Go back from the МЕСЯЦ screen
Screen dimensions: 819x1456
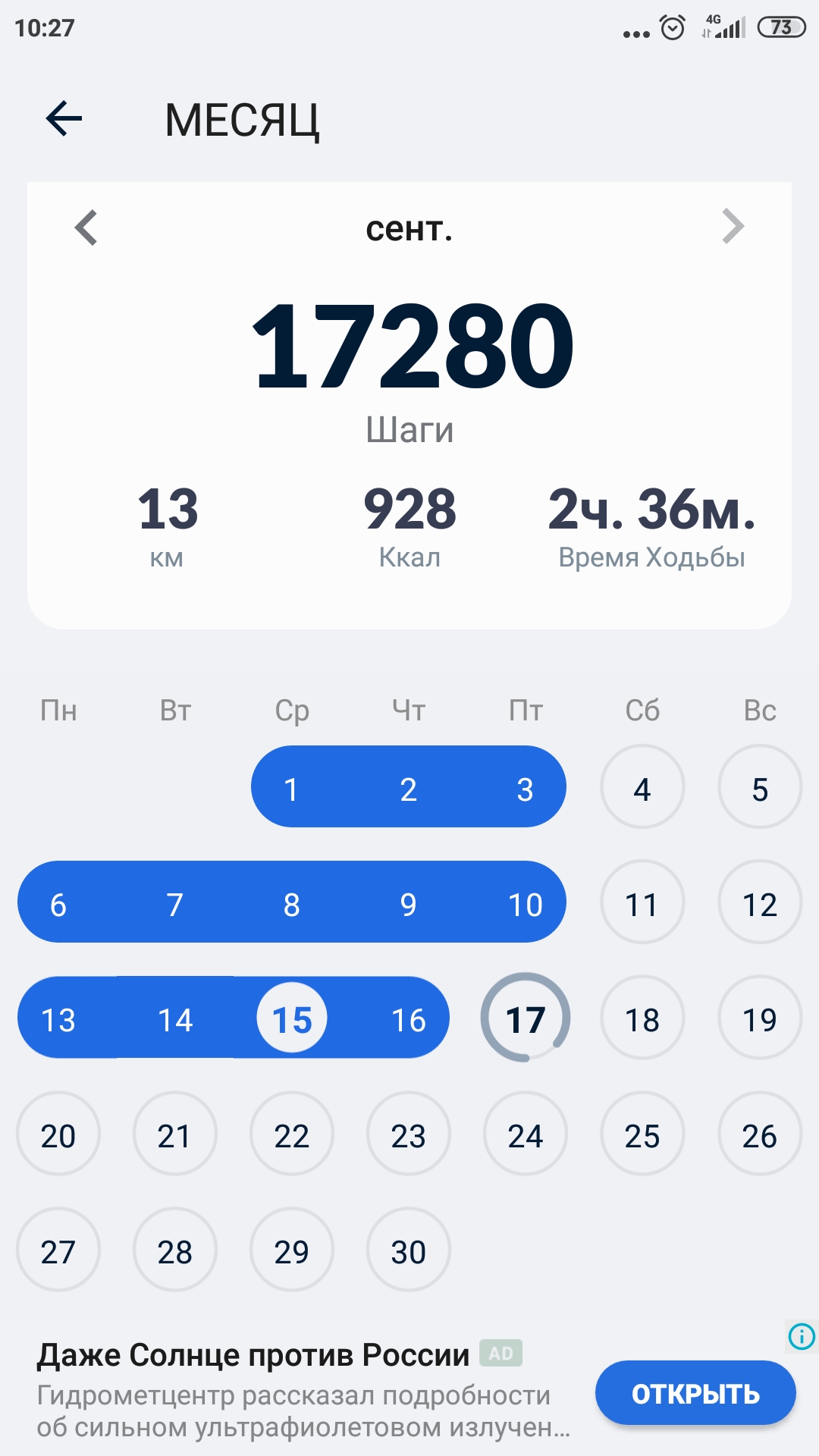click(x=64, y=118)
